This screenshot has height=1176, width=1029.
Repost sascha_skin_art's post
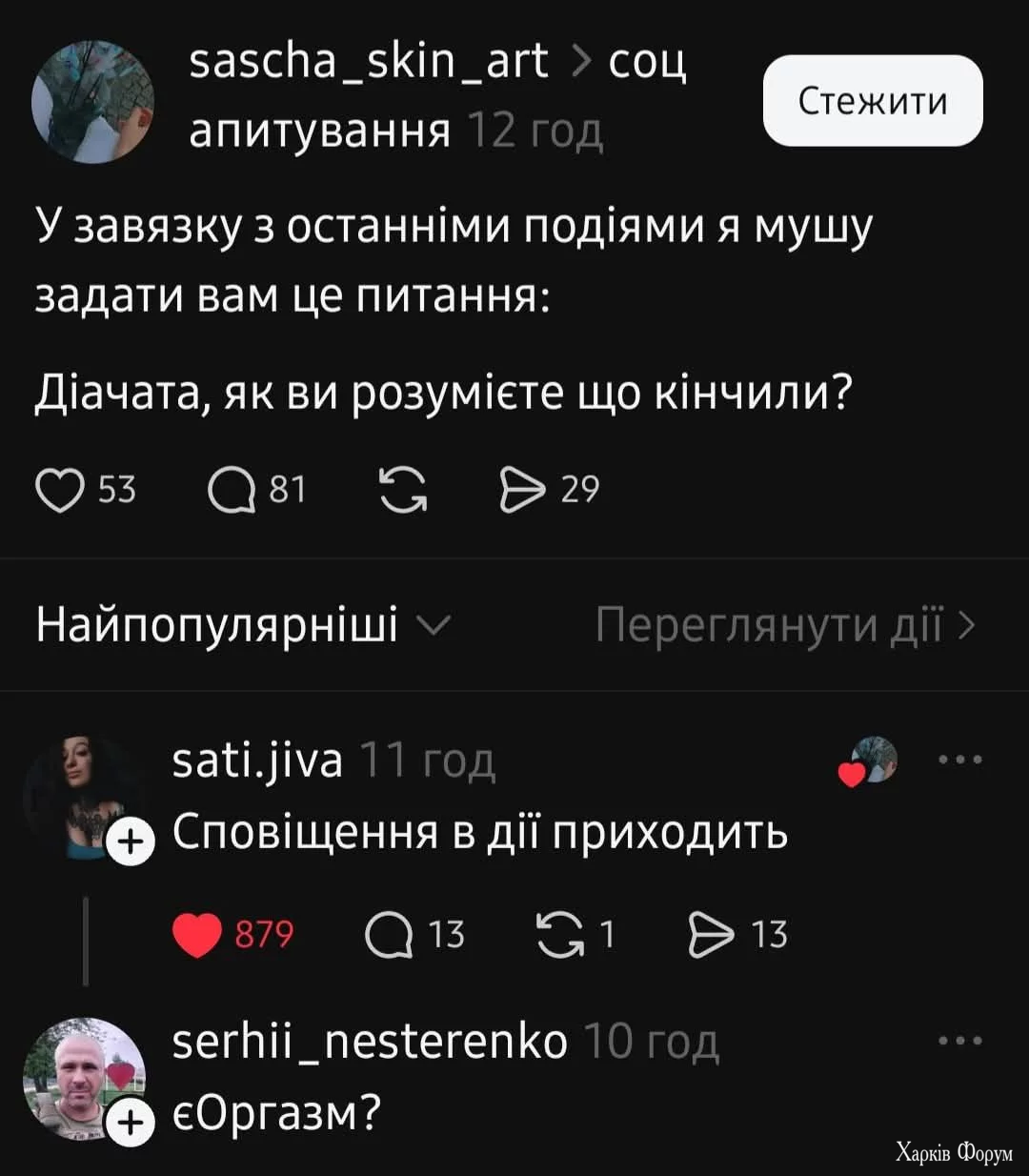[x=403, y=490]
